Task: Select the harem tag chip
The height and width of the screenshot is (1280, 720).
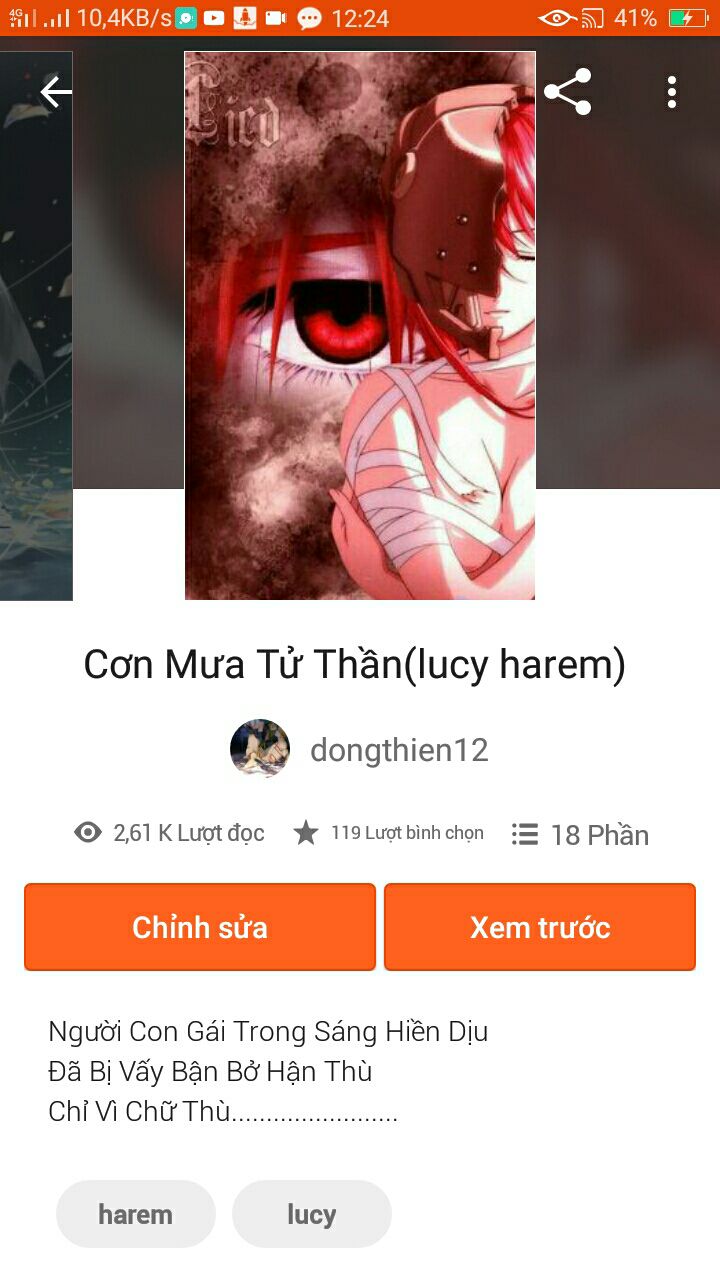Action: click(136, 1214)
